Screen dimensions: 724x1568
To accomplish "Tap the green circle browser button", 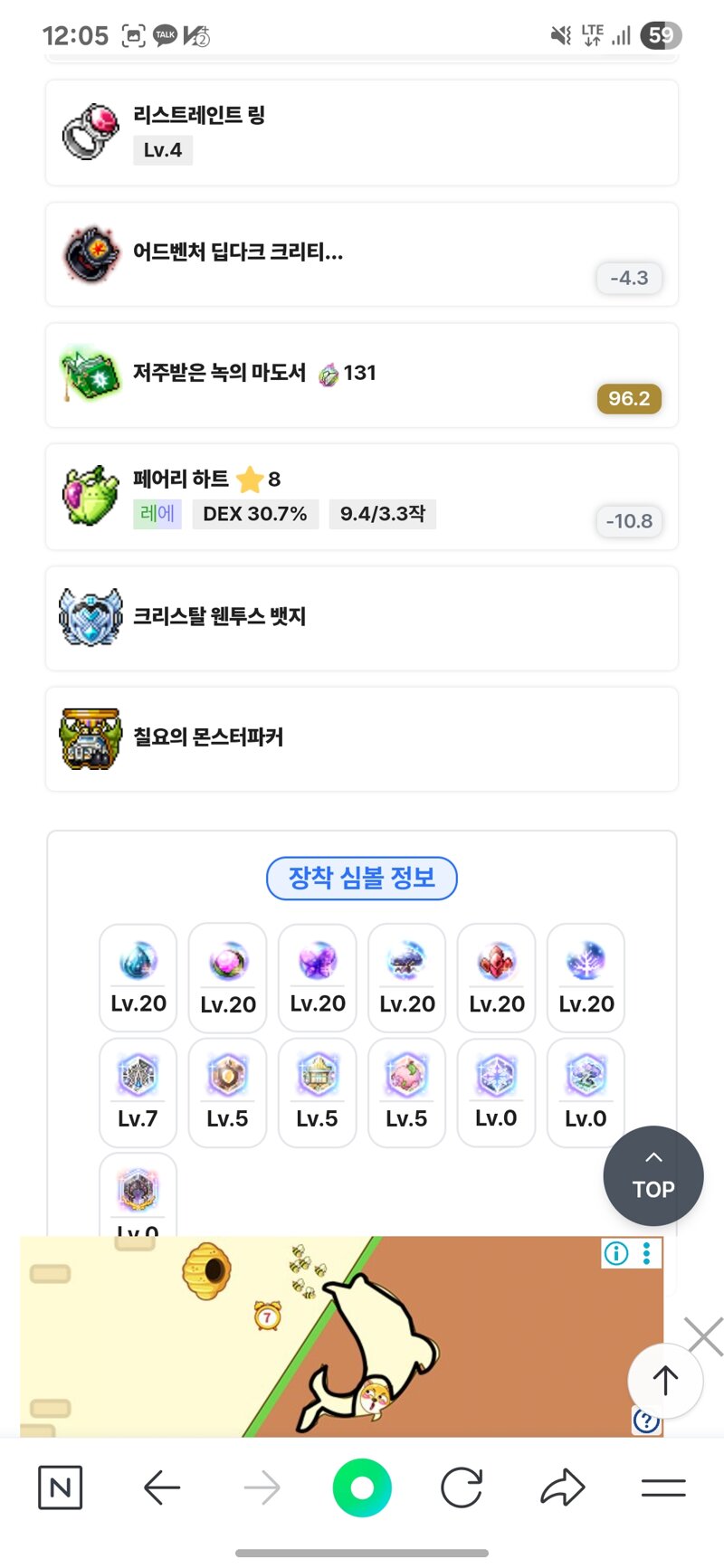I will click(362, 1487).
